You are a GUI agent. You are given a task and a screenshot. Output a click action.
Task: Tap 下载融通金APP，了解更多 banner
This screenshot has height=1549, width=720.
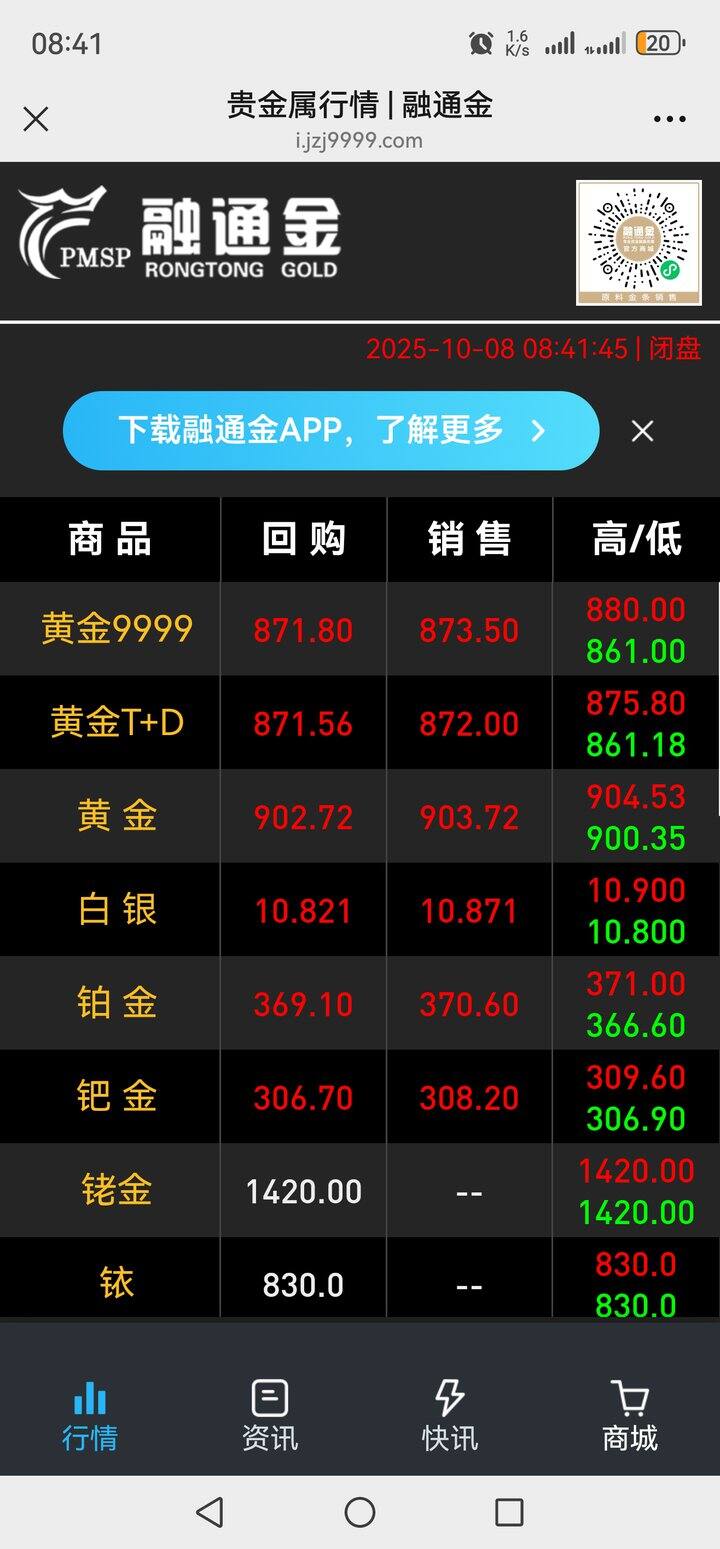click(330, 430)
